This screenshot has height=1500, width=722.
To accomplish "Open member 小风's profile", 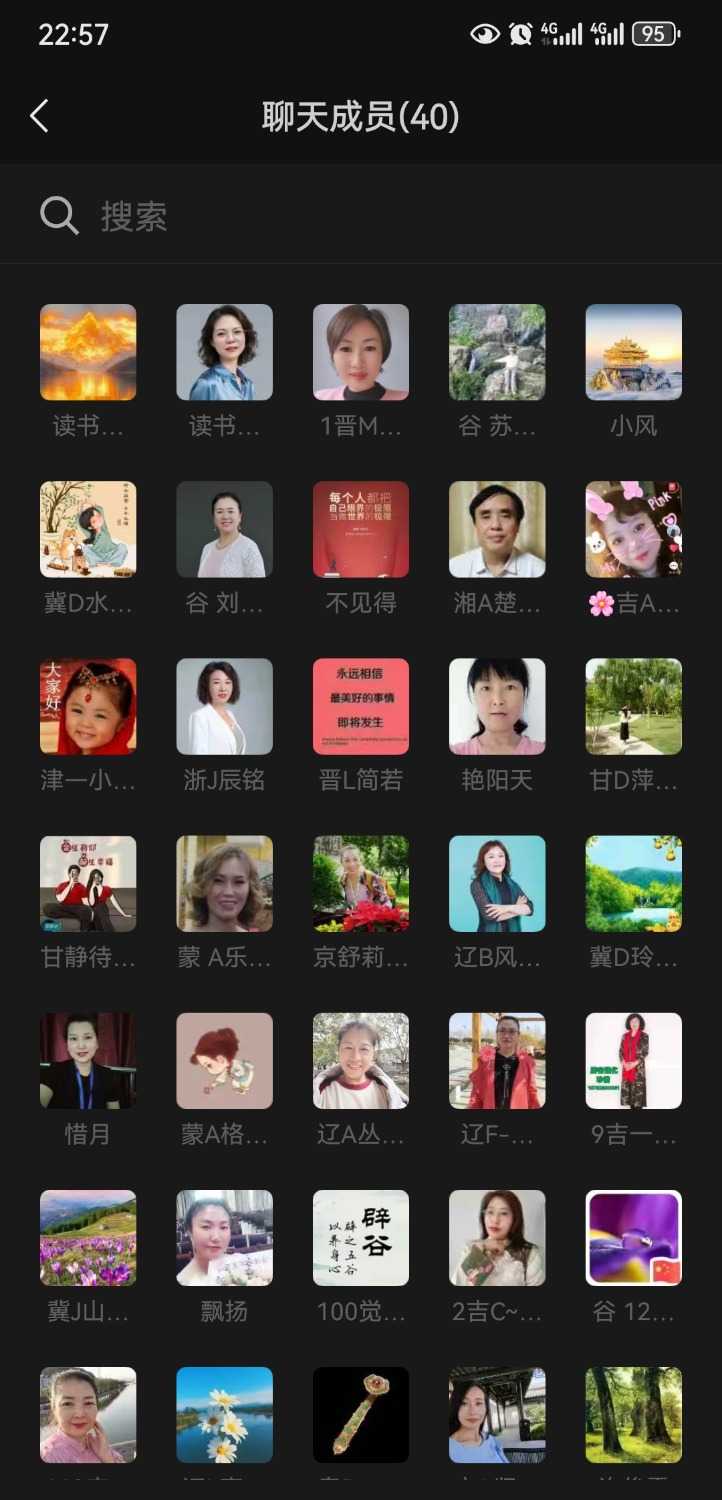I will click(x=633, y=353).
